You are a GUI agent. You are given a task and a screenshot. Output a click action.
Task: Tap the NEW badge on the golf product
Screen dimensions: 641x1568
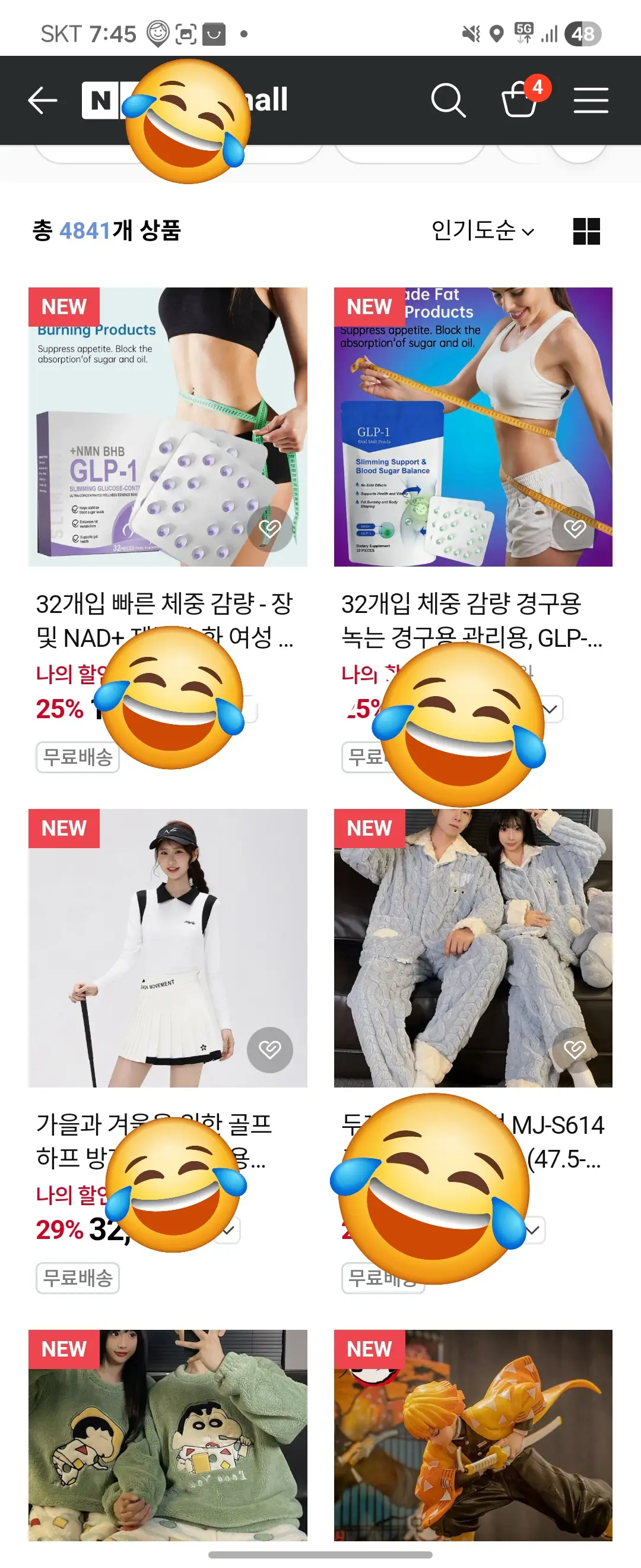(x=64, y=829)
